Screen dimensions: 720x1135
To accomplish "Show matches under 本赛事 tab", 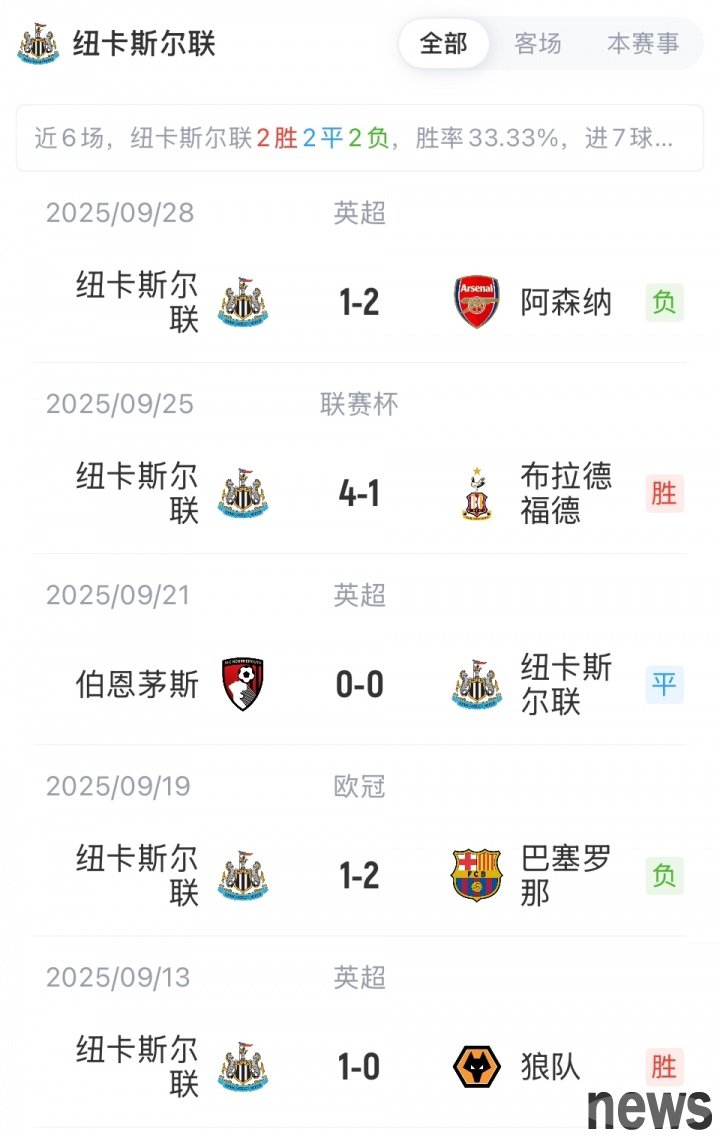I will 643,44.
